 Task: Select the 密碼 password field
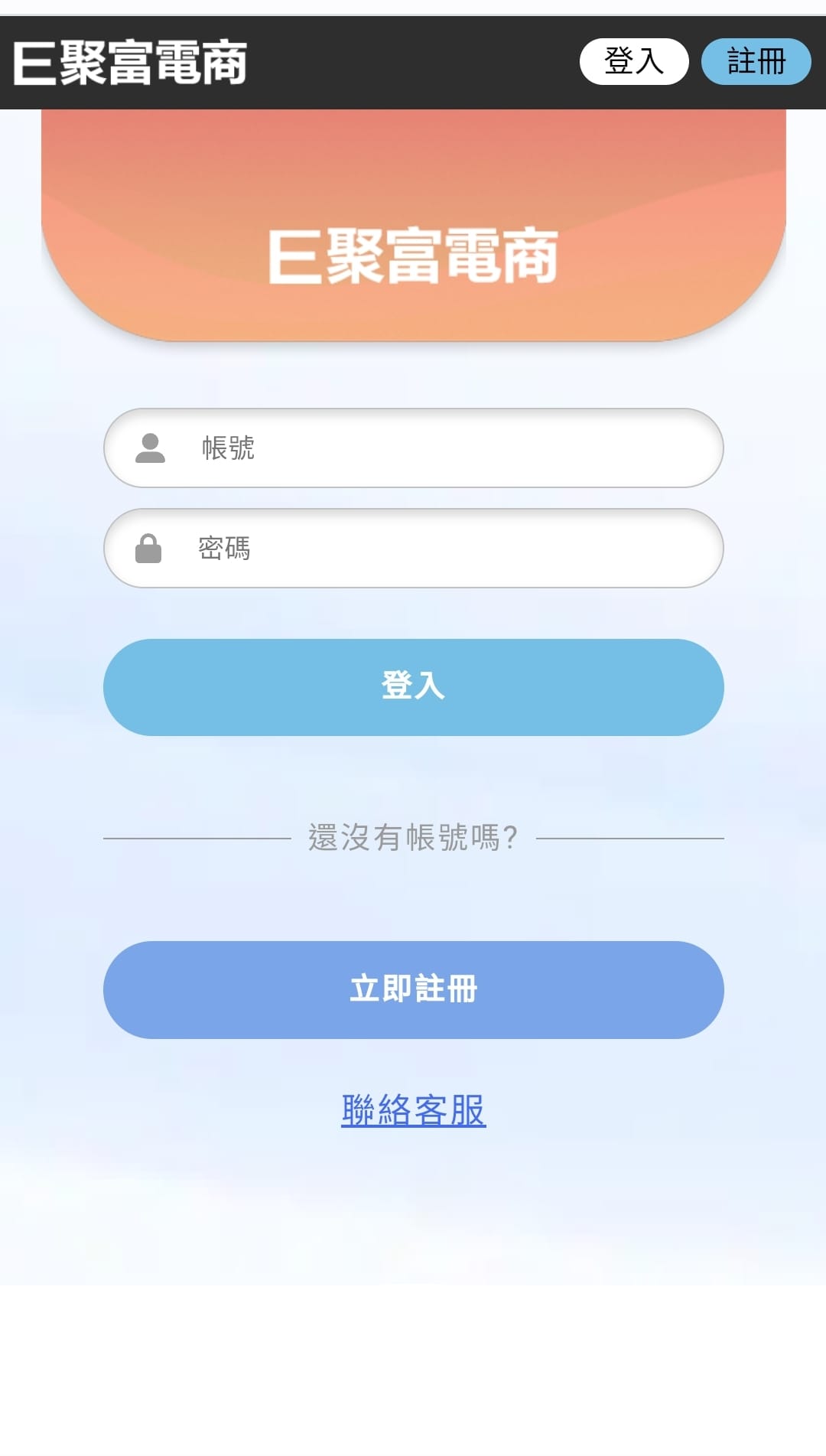[x=414, y=548]
